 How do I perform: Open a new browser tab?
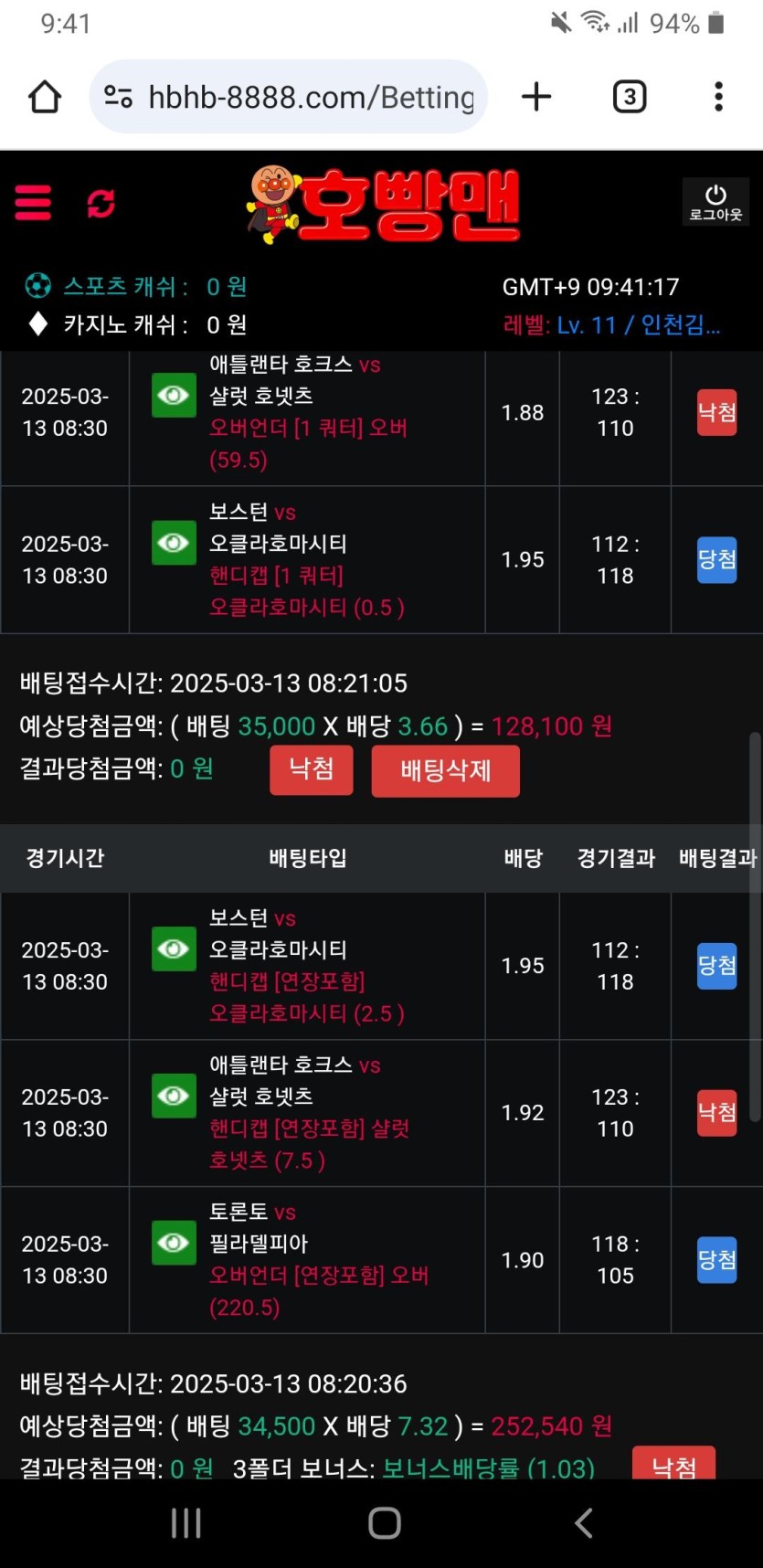536,97
